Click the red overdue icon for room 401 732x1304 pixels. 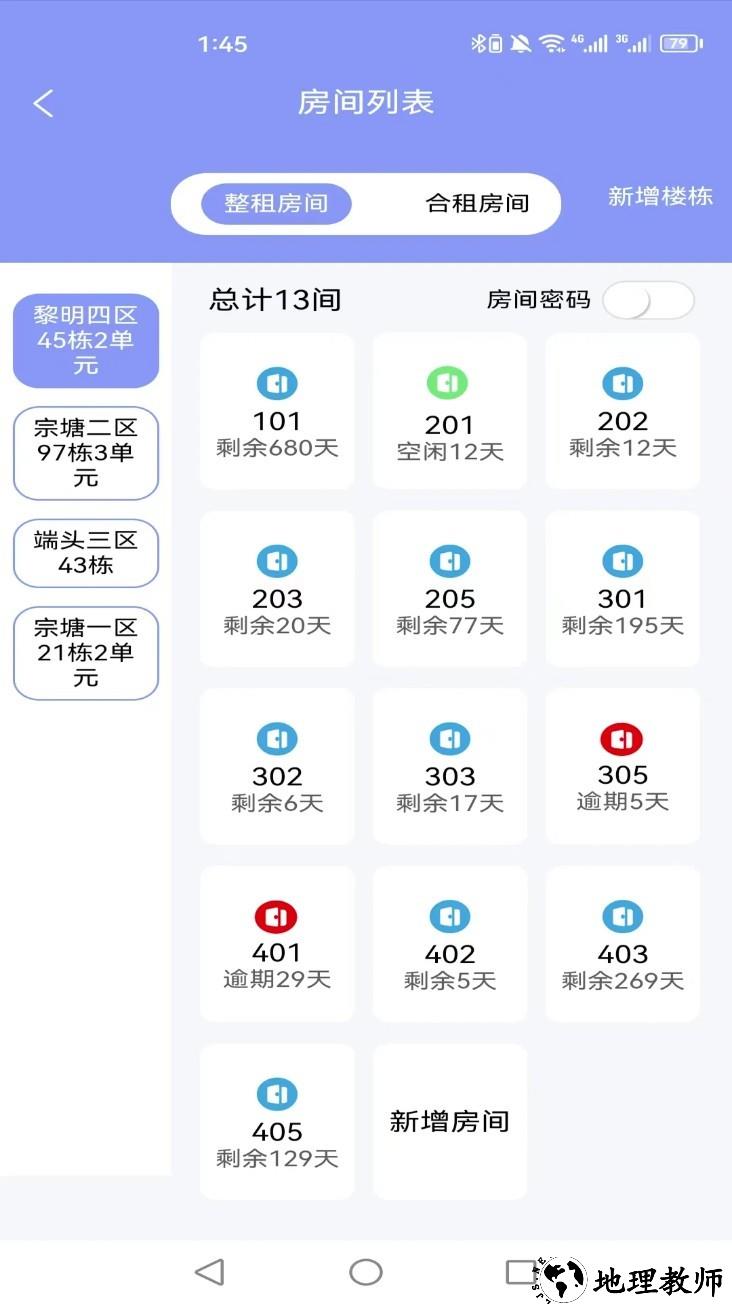(x=277, y=915)
